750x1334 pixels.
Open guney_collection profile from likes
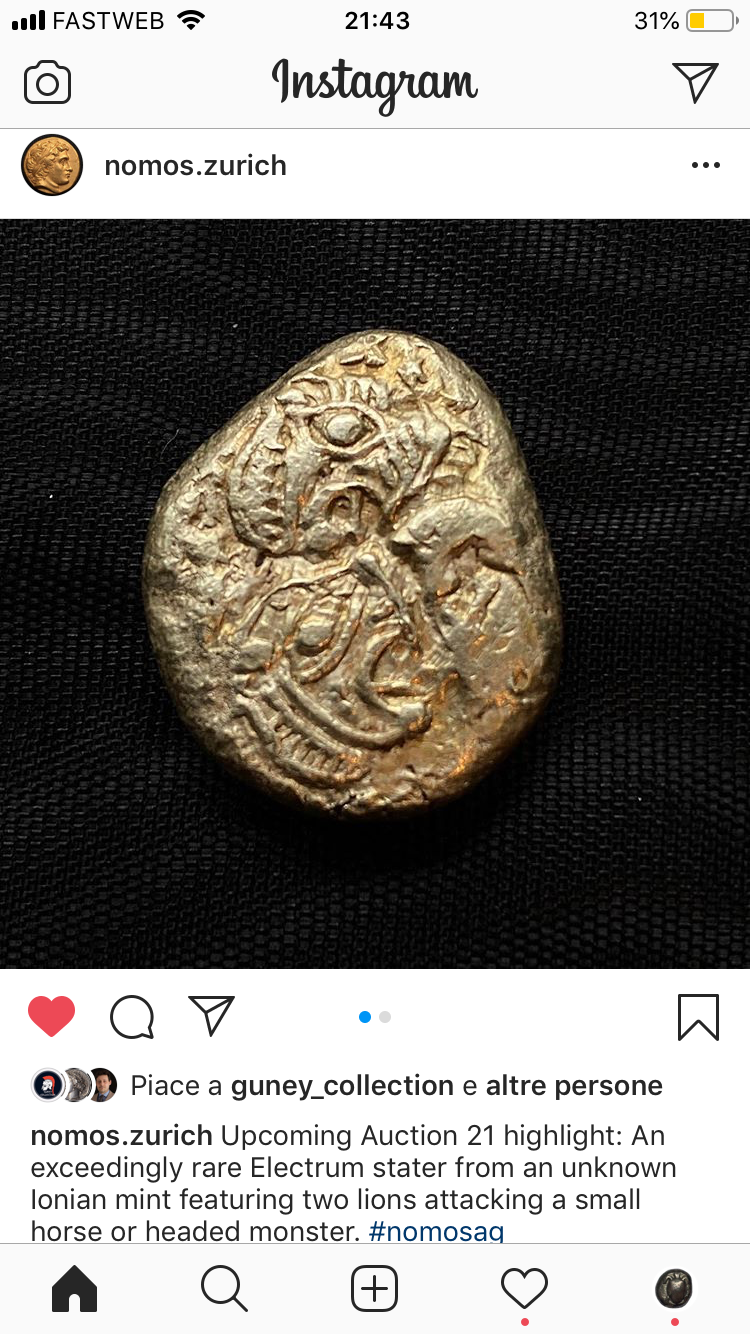pyautogui.click(x=342, y=1086)
